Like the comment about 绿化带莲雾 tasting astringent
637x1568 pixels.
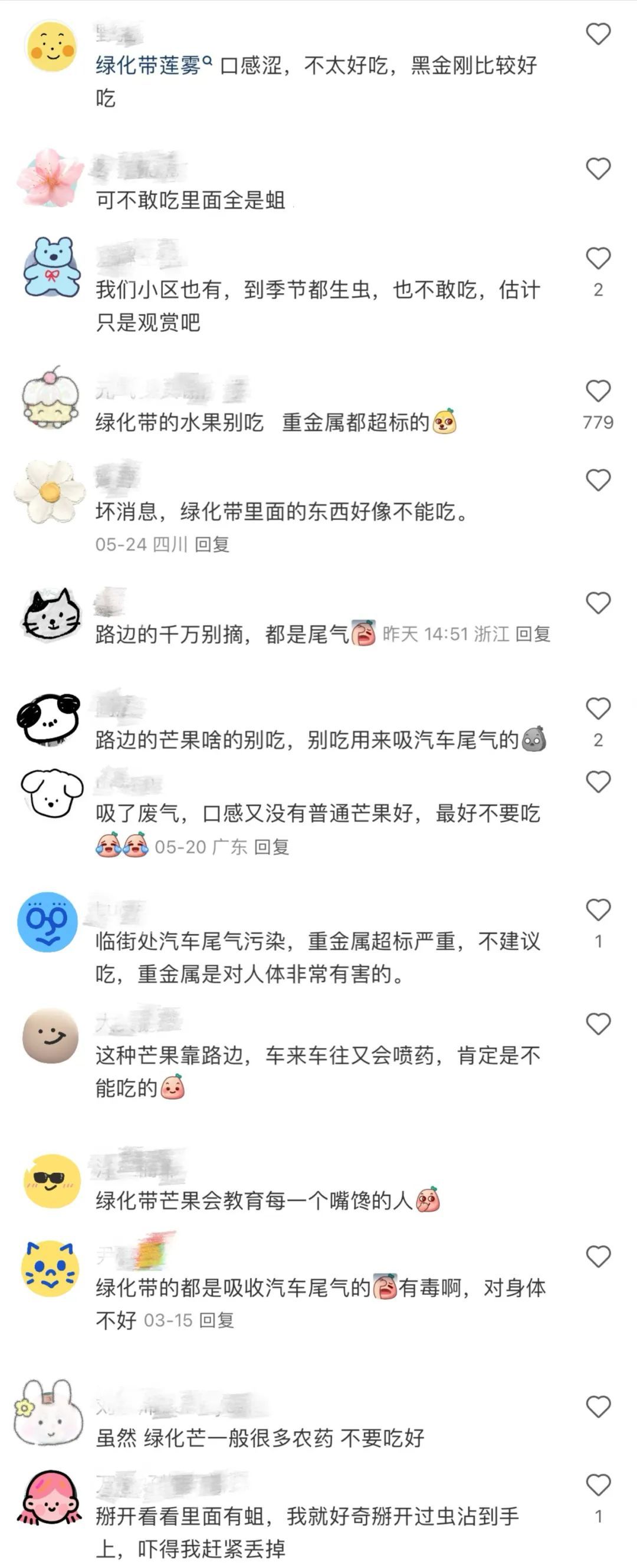click(597, 35)
